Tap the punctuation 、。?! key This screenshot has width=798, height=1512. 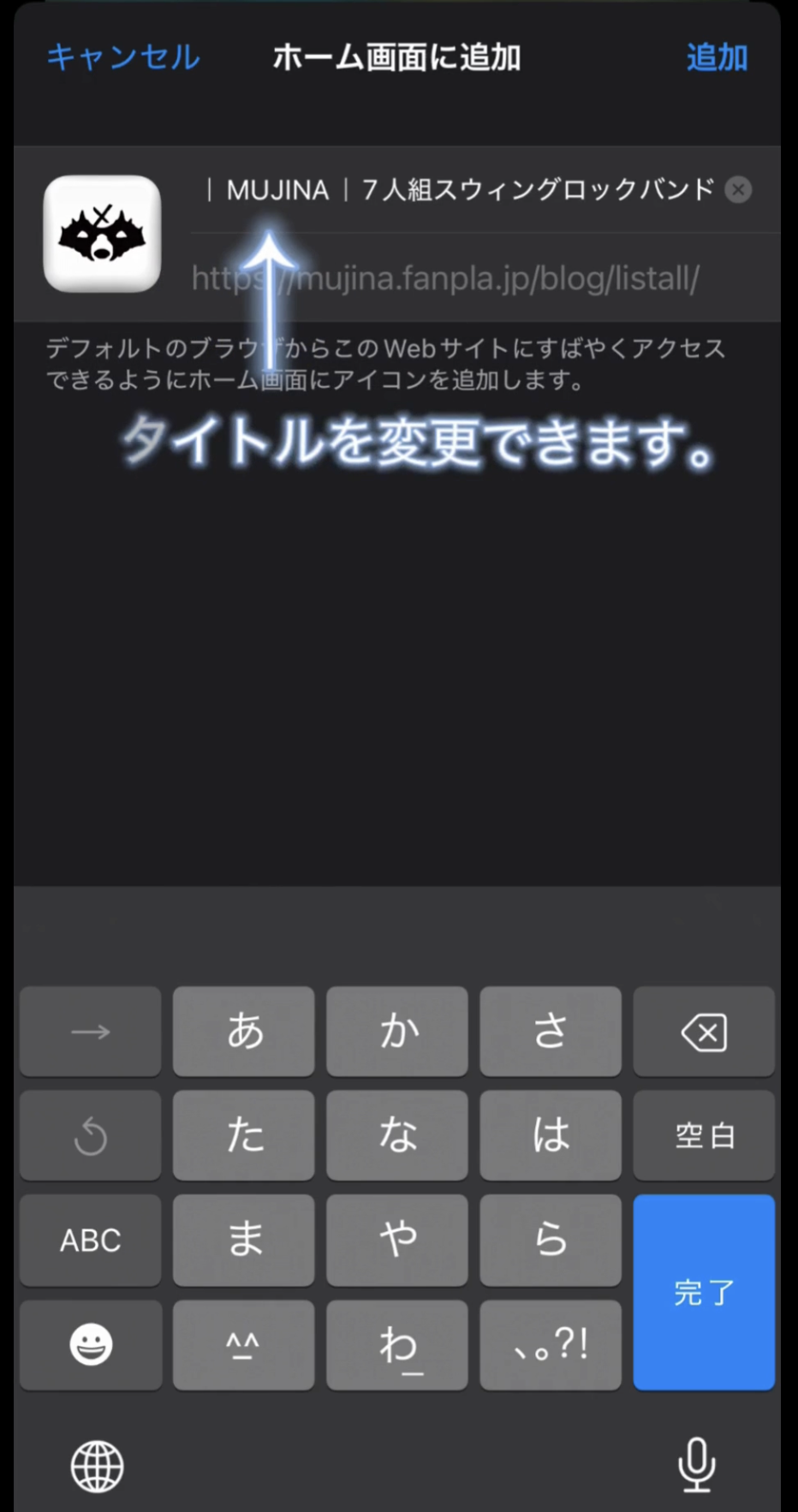[551, 1344]
